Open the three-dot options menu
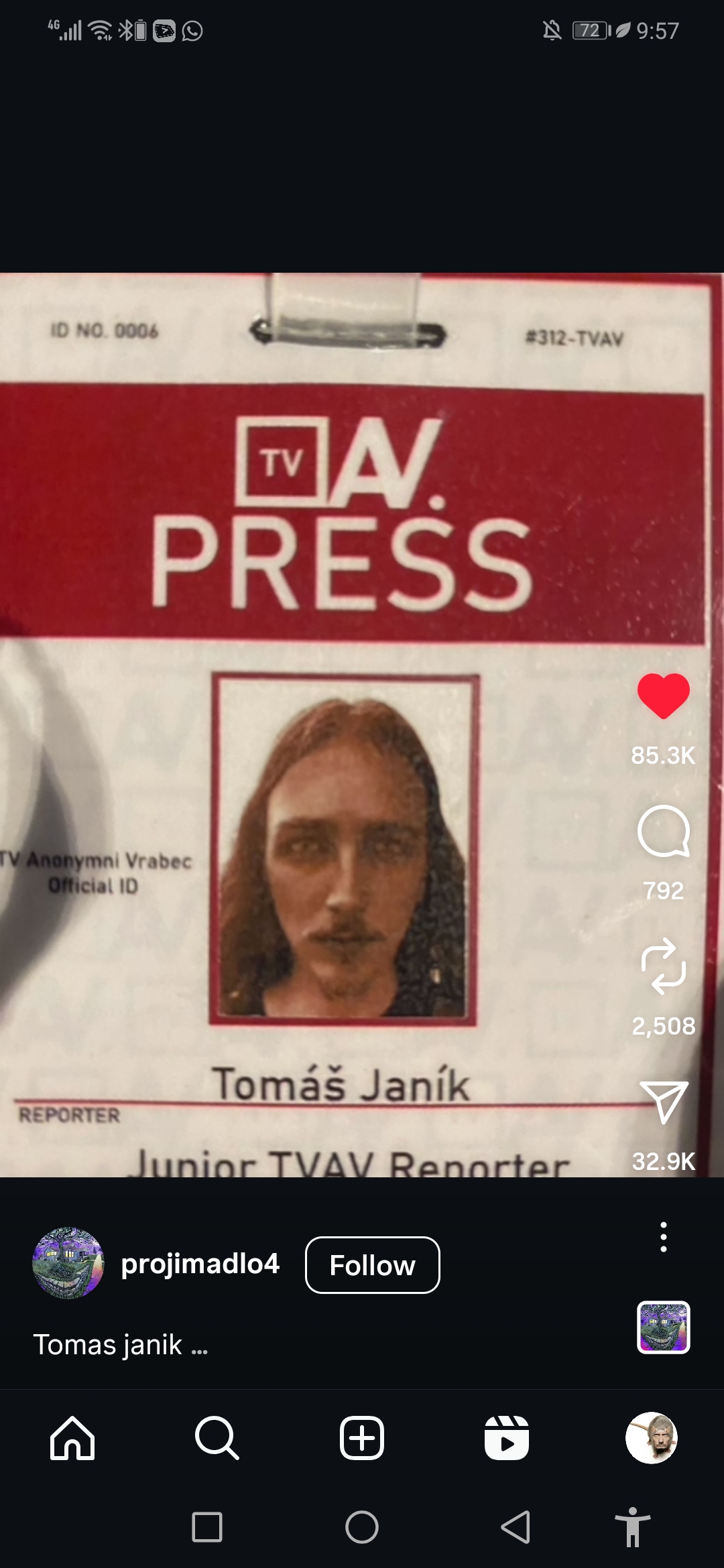This screenshot has width=724, height=1568. 663,1237
